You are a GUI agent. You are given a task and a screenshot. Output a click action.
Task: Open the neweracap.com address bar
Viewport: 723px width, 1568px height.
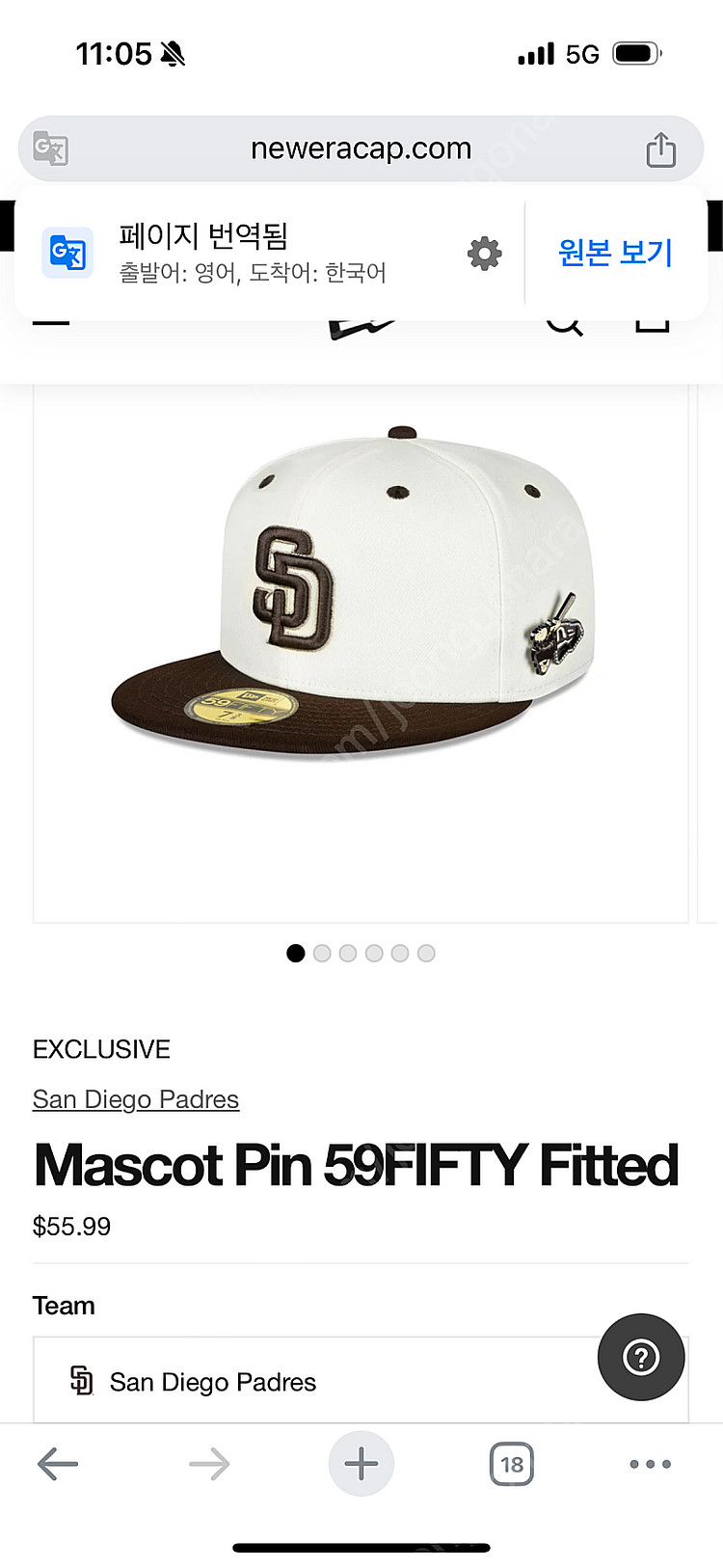pos(361,149)
